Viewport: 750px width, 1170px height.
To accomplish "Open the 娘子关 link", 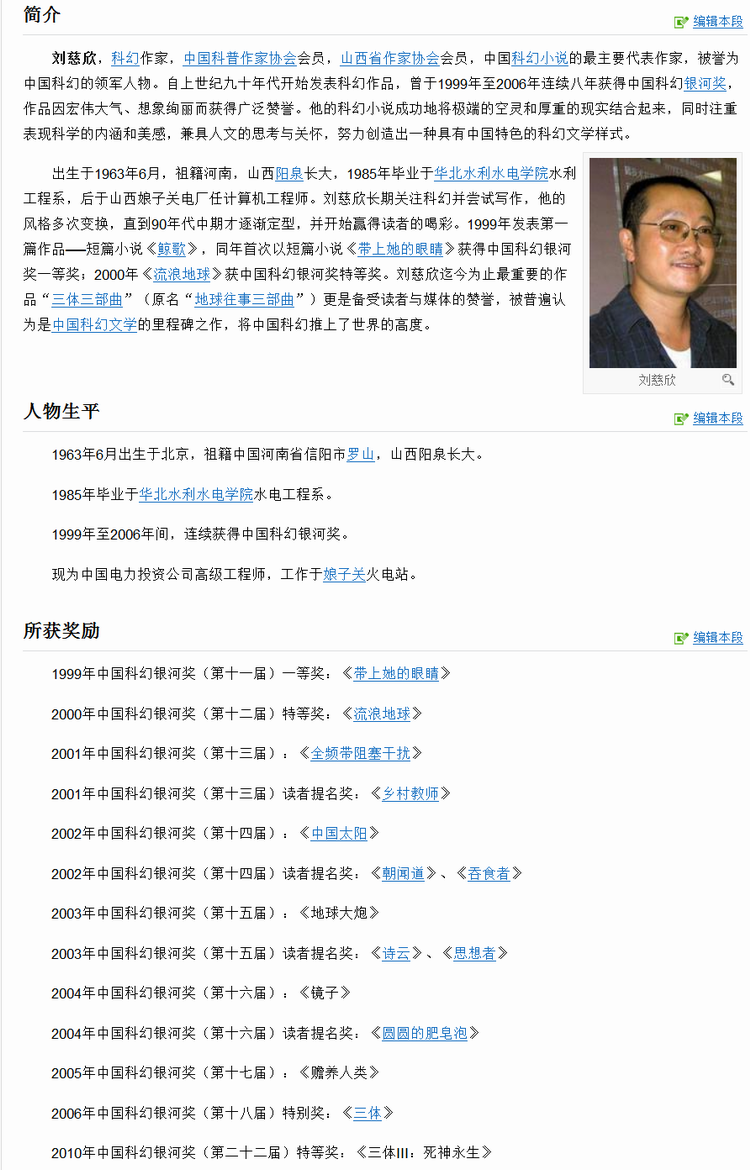I will [344, 574].
